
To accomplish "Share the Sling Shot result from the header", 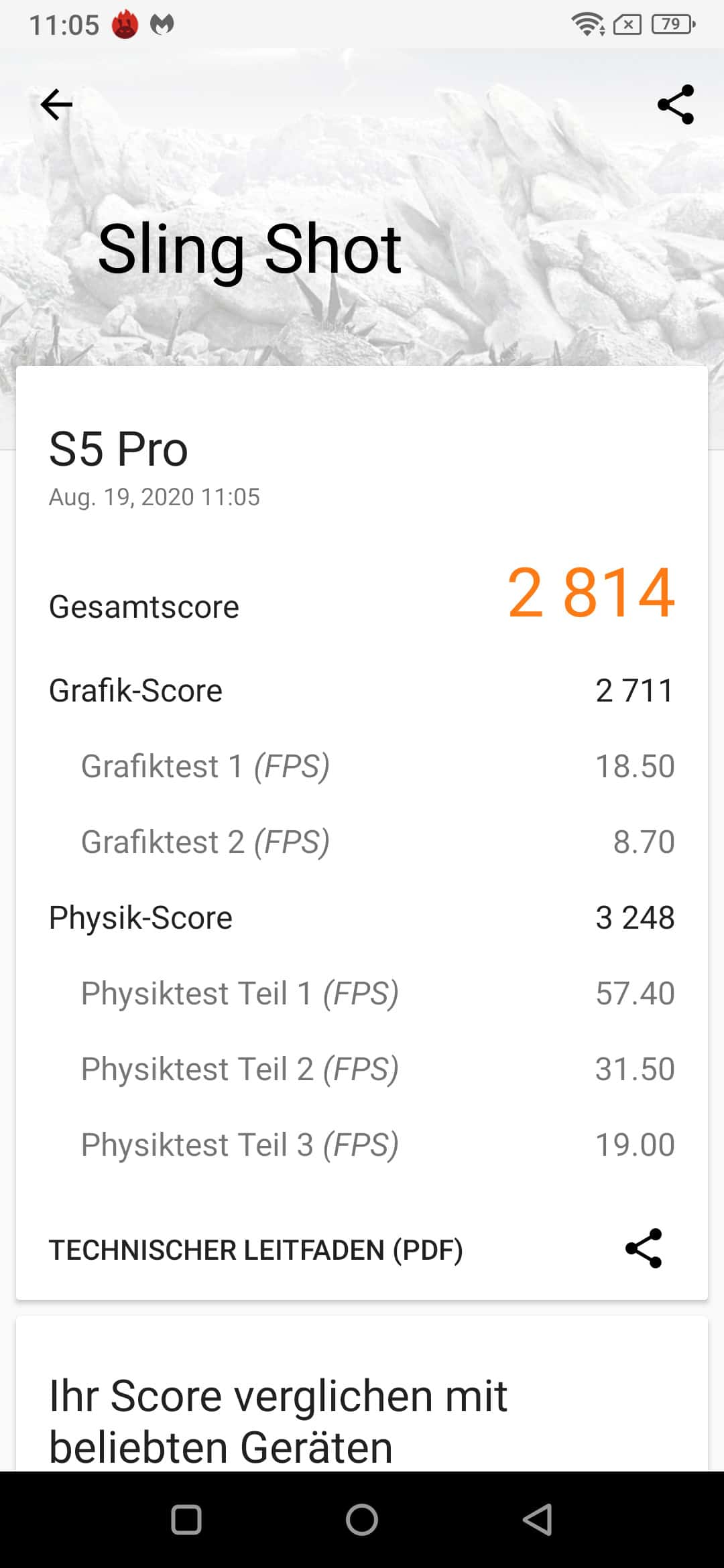I will click(x=676, y=105).
